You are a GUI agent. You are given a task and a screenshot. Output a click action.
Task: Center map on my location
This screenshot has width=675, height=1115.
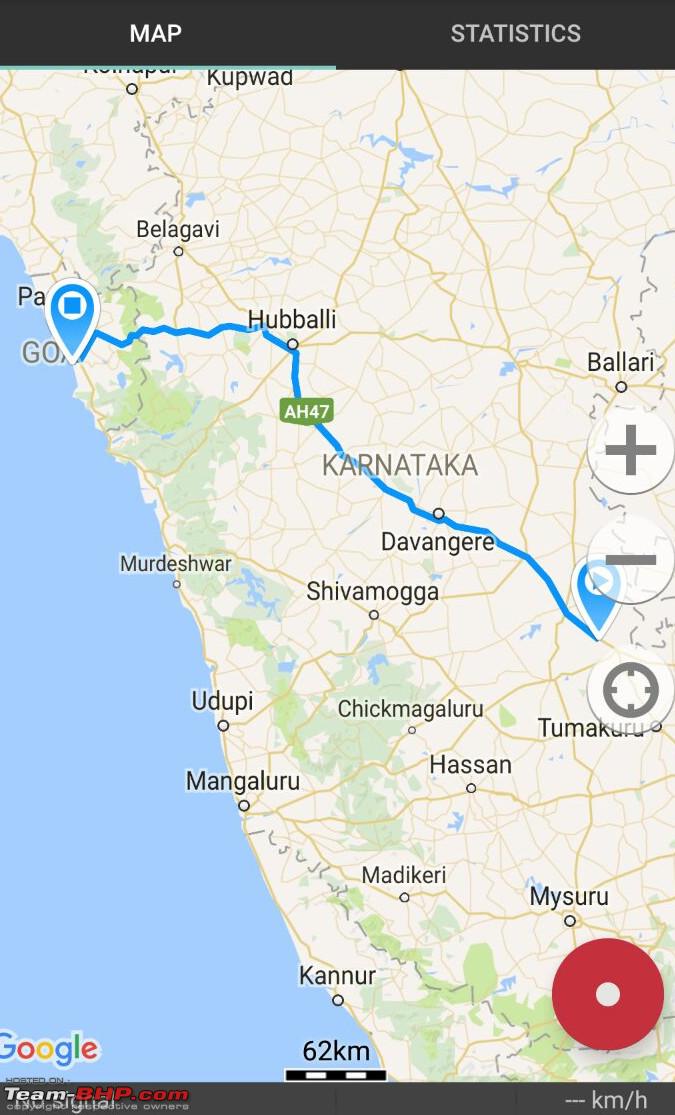631,690
